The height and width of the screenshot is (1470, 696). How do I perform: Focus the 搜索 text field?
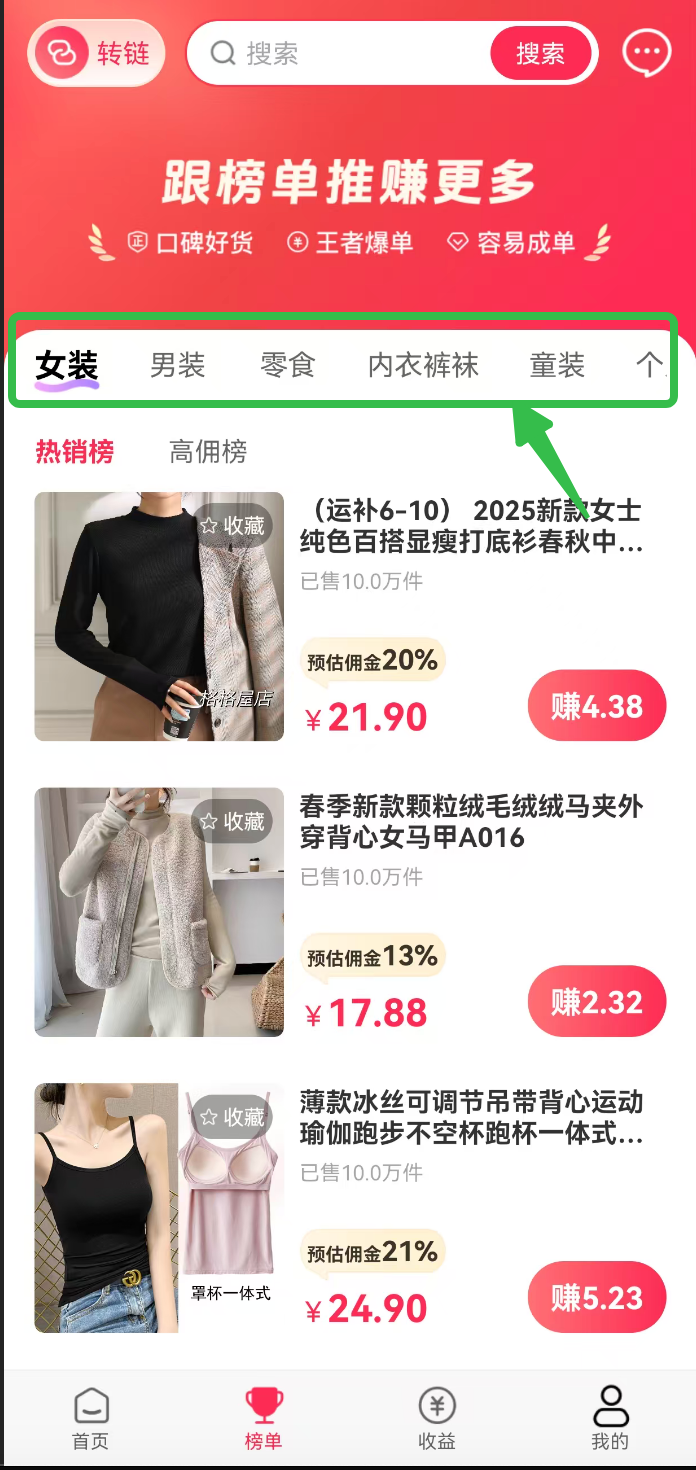pos(350,53)
